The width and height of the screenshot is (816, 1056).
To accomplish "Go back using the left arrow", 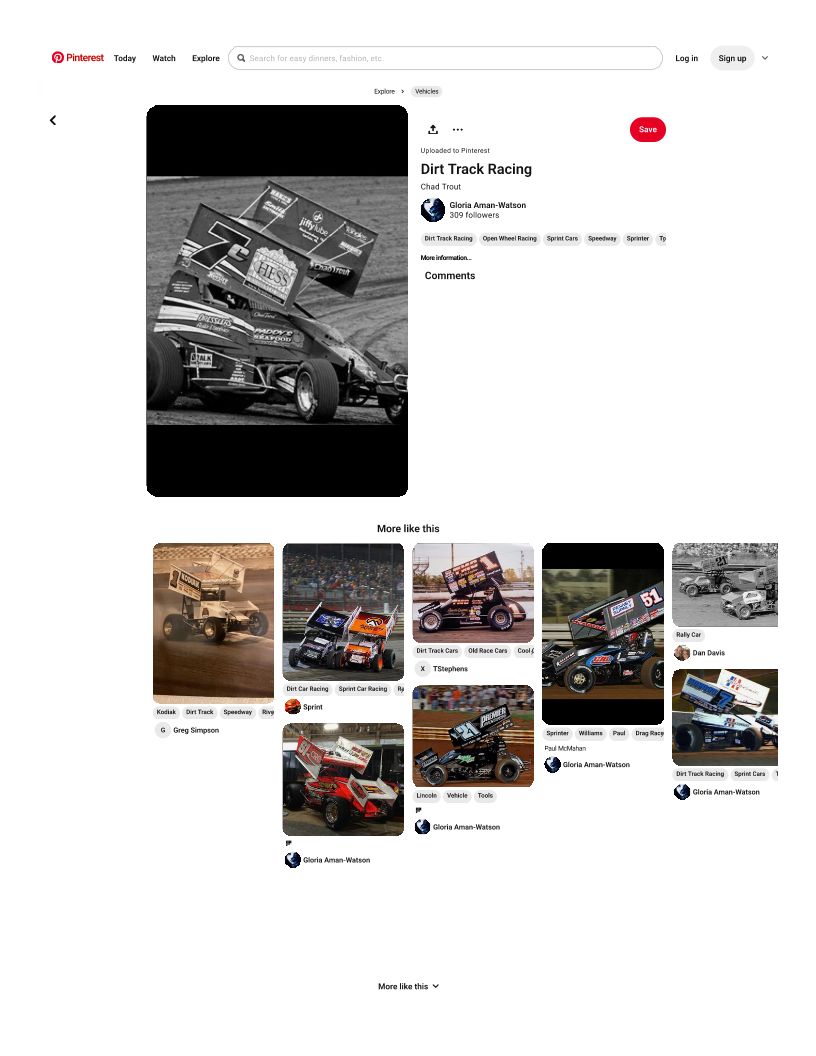I will 53,120.
